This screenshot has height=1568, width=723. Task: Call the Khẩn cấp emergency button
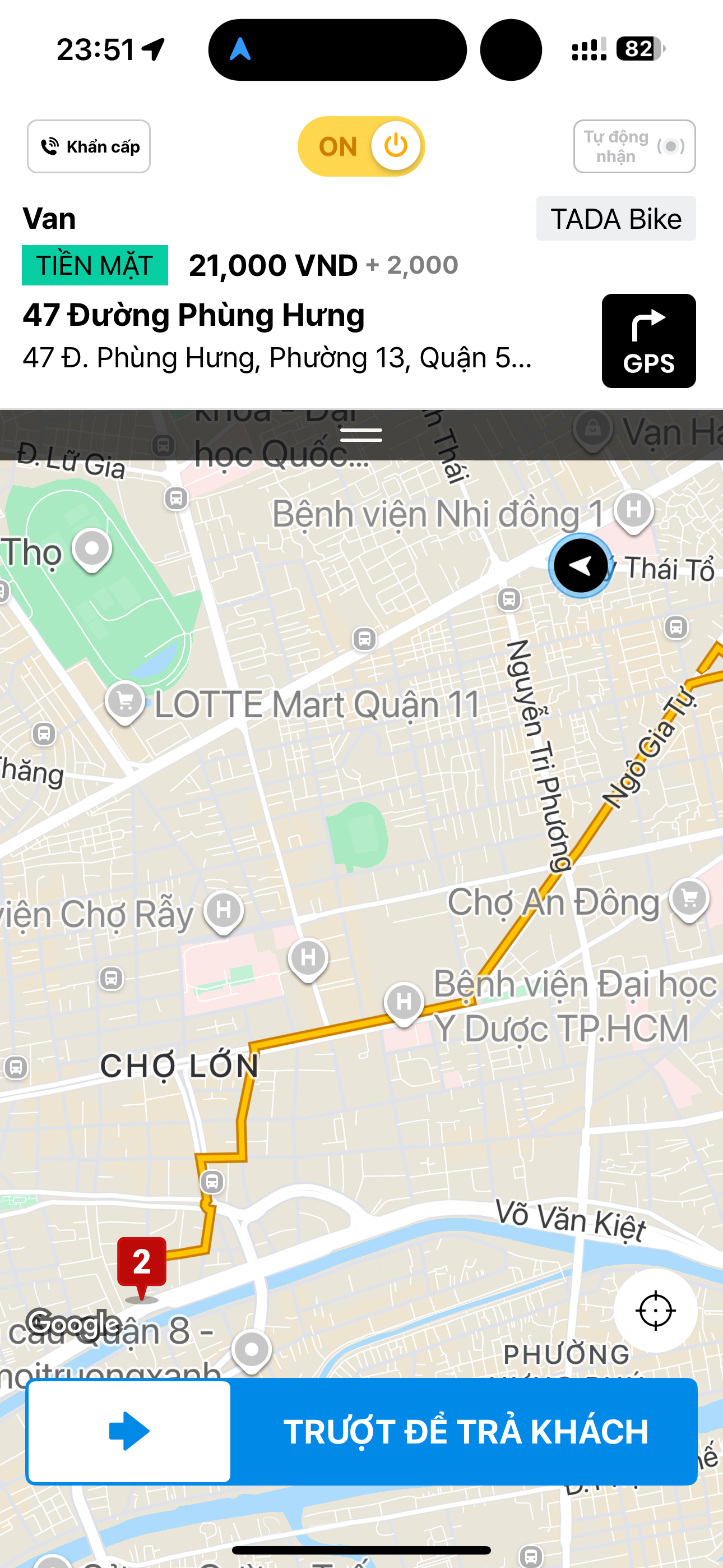[89, 147]
